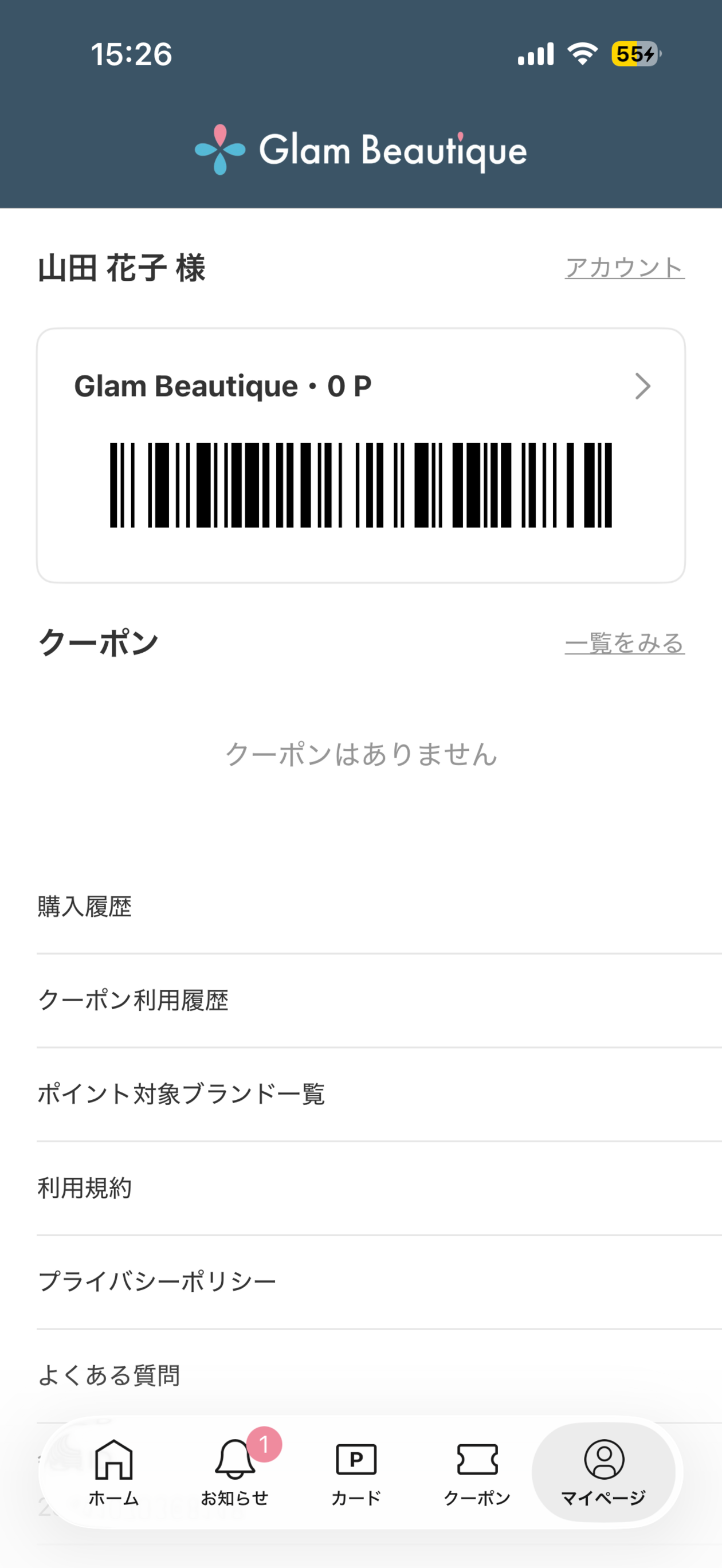Switch to the ホーム tab
Screen dimensions: 722x1568
pyautogui.click(x=114, y=1473)
